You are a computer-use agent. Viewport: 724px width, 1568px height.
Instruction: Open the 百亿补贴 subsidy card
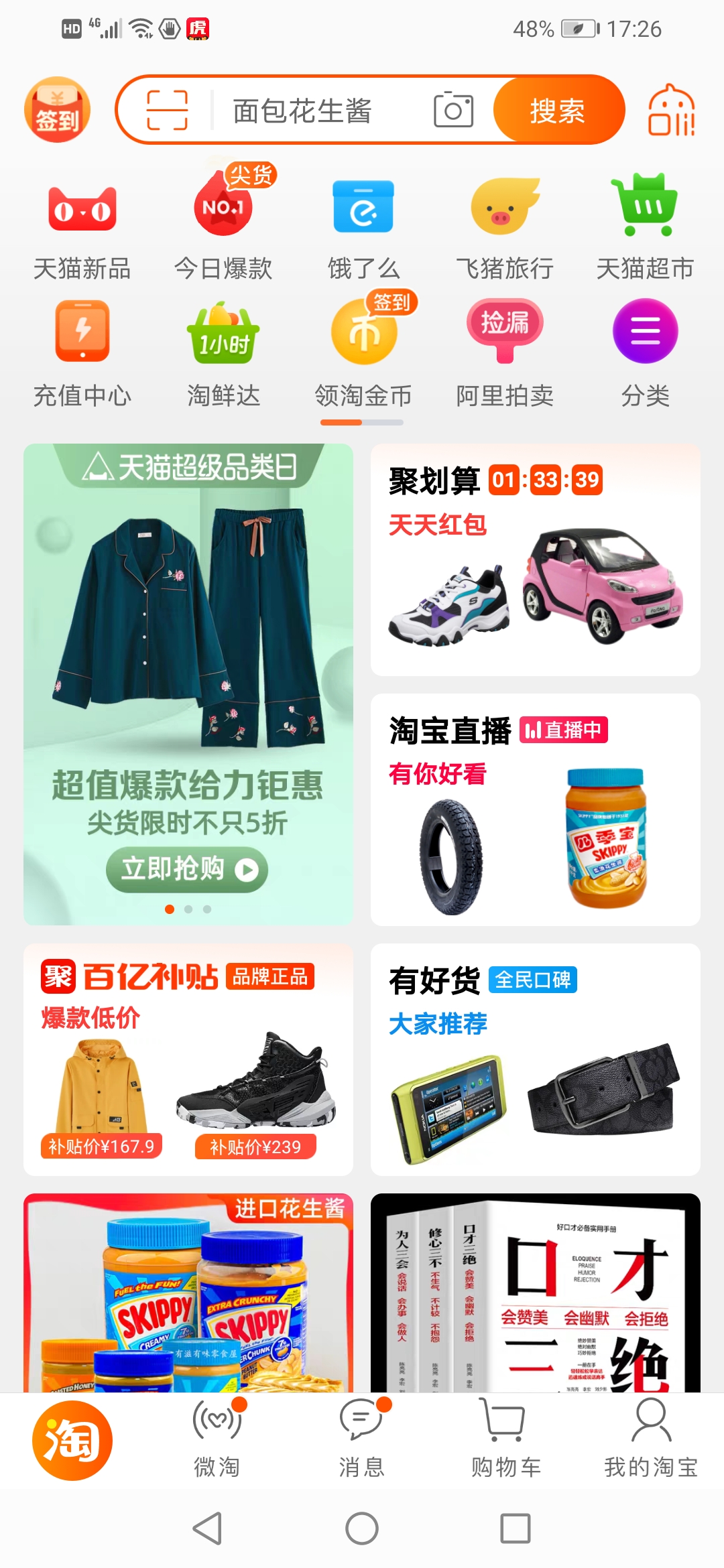188,1059
